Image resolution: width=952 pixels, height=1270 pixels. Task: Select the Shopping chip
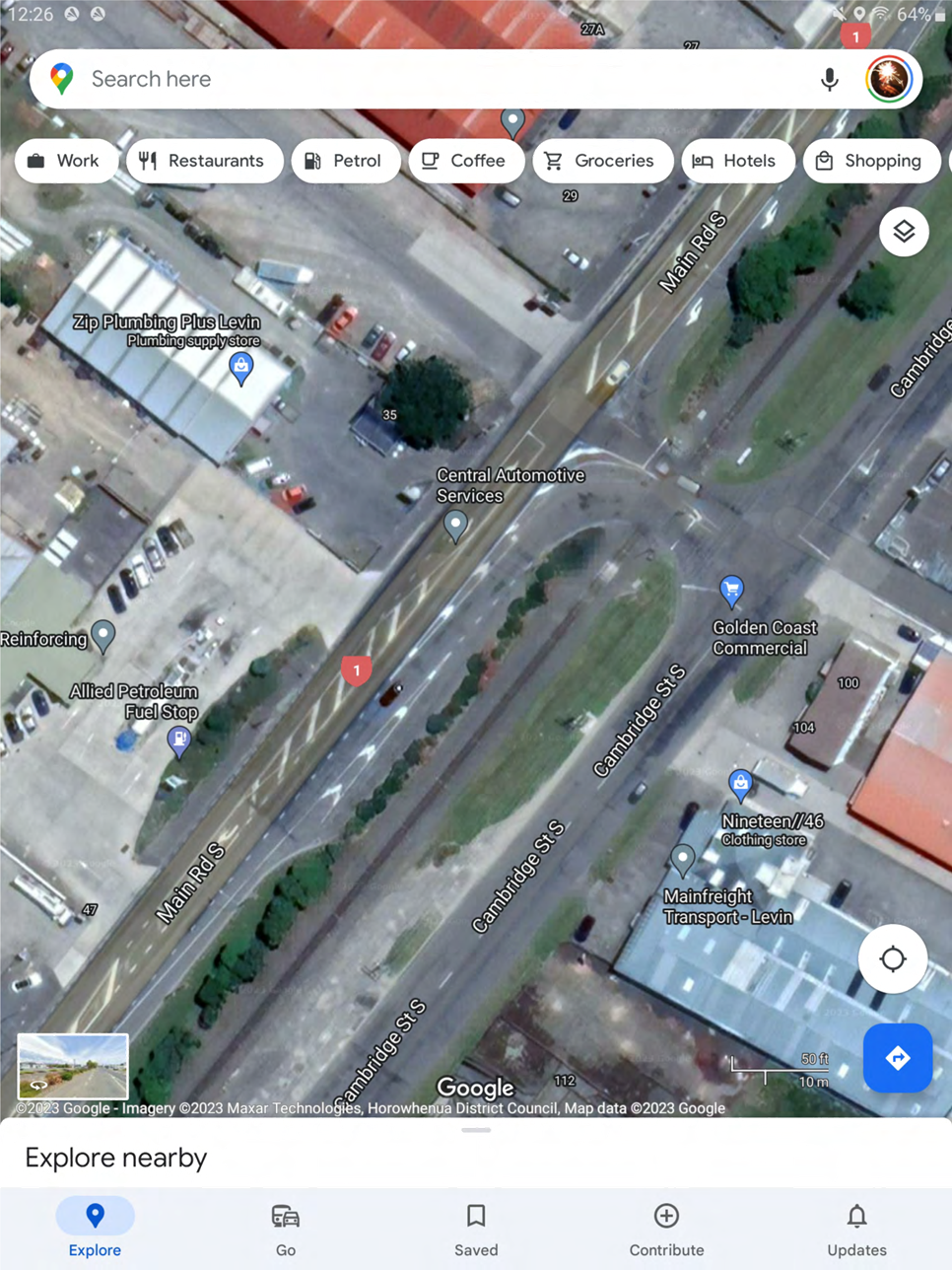(871, 161)
